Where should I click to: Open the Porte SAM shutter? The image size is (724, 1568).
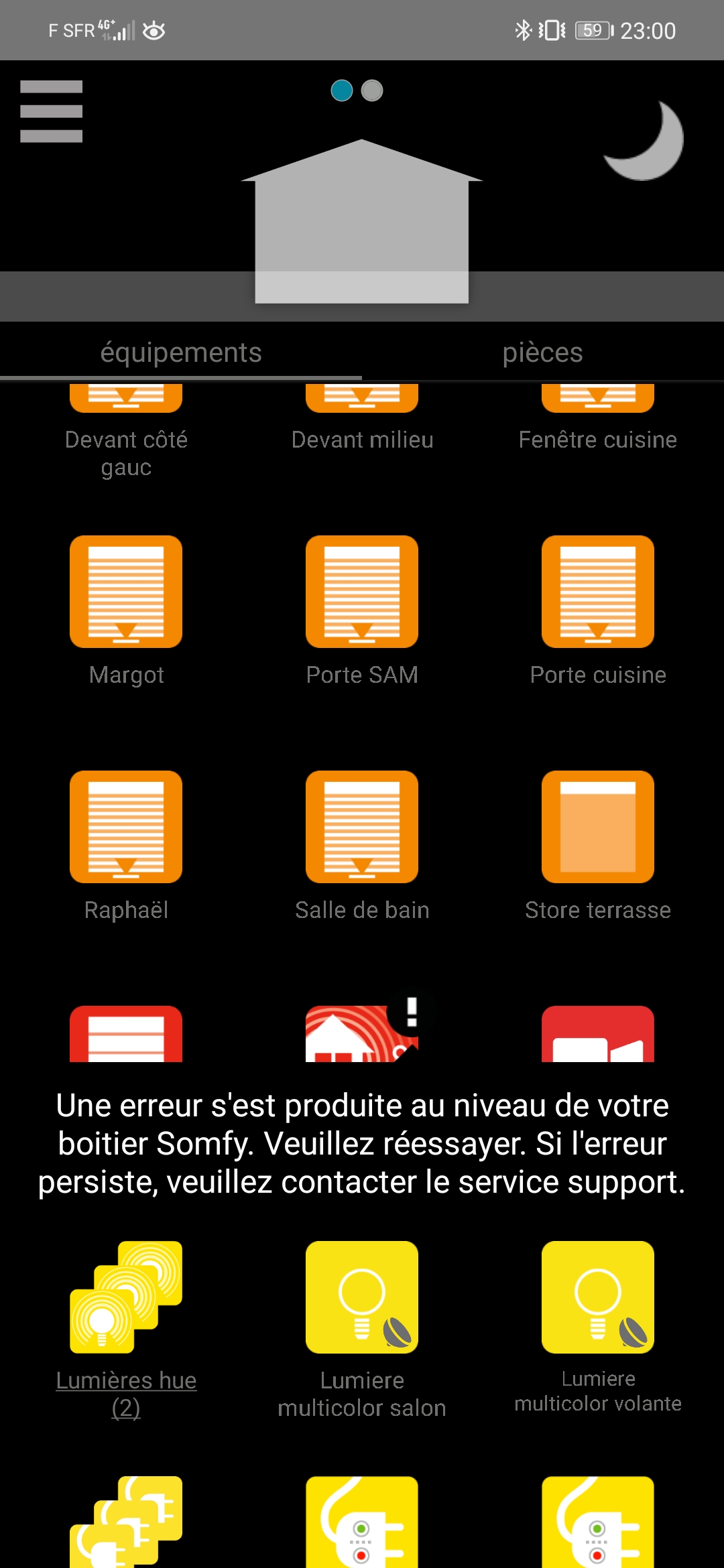(362, 592)
